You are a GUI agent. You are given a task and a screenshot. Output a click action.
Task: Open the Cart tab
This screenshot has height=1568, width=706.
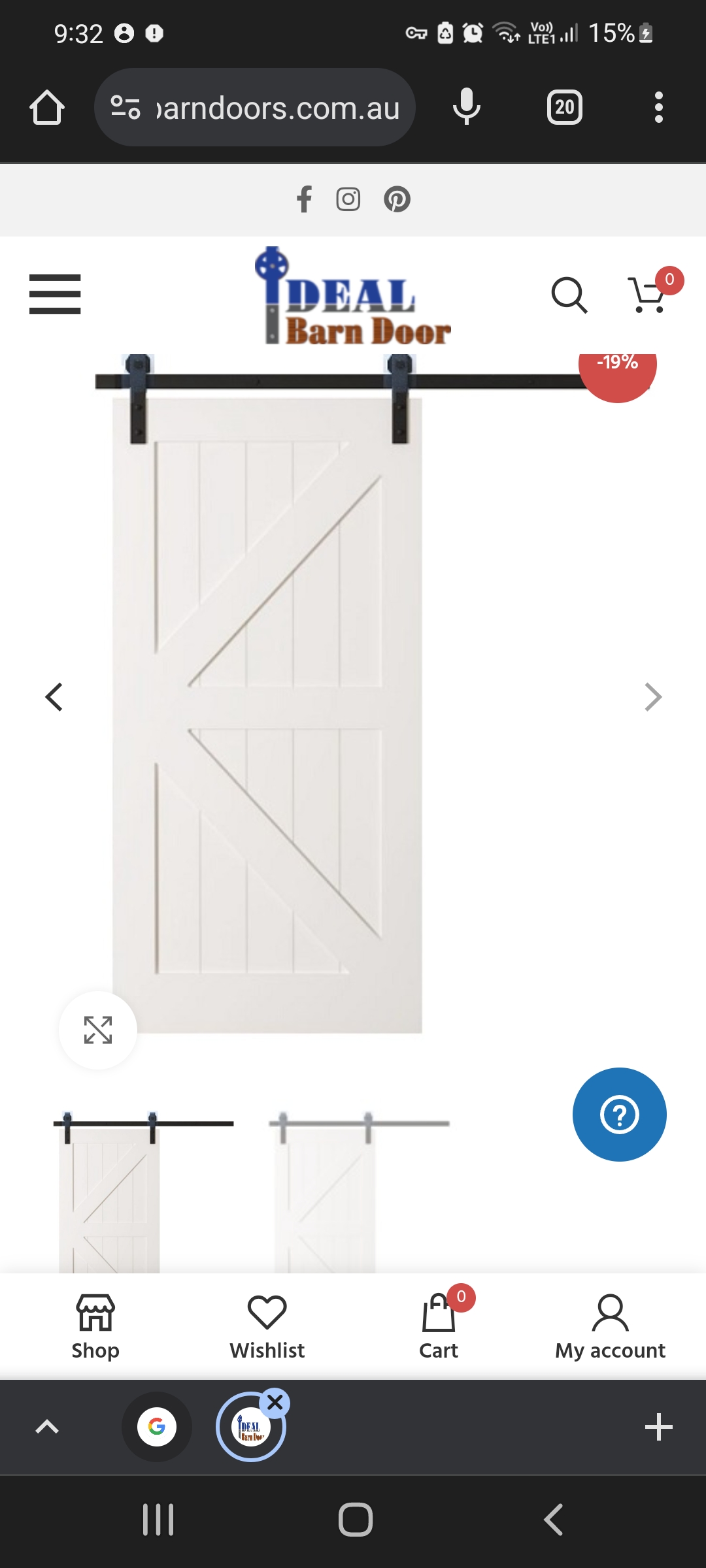[x=439, y=1326]
